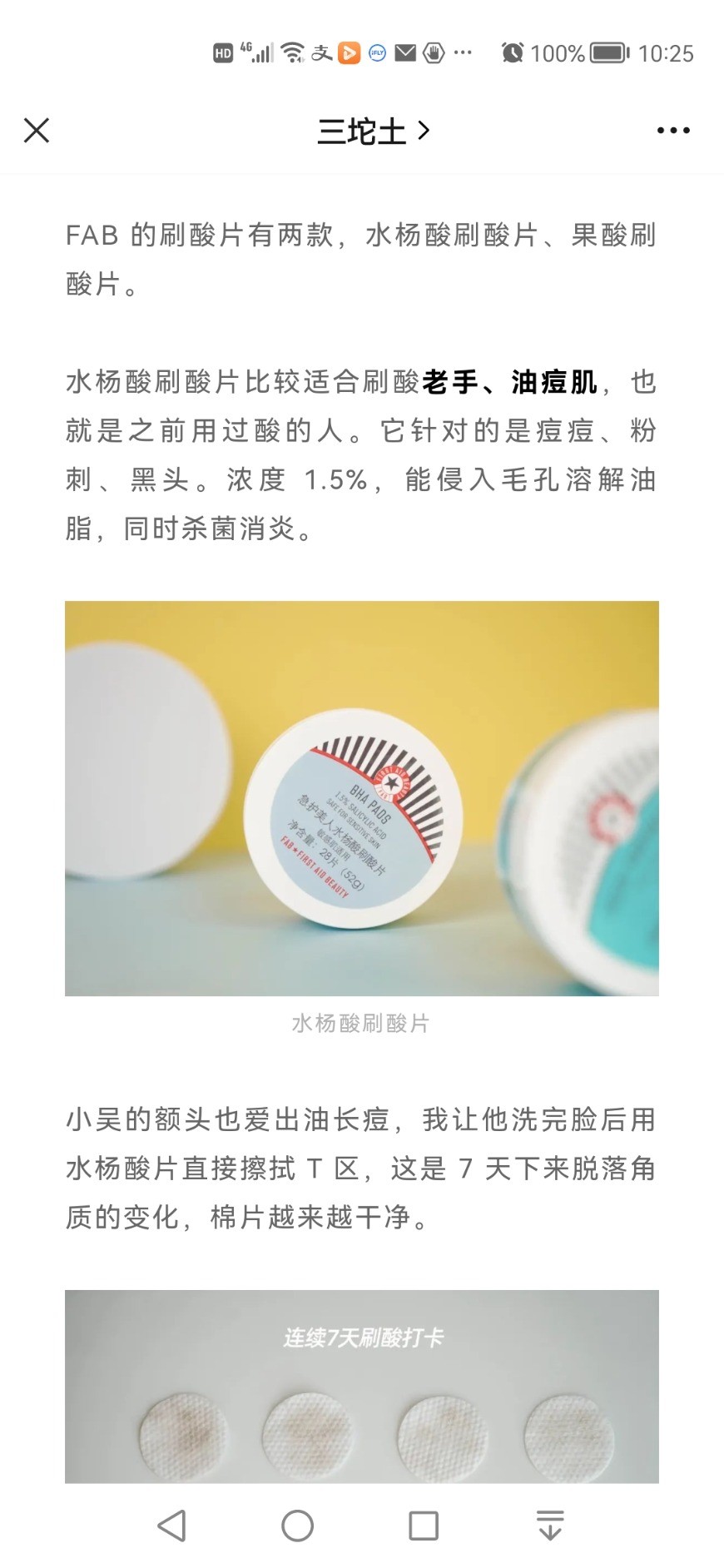Close the article page
This screenshot has height=1568, width=724.
(37, 130)
